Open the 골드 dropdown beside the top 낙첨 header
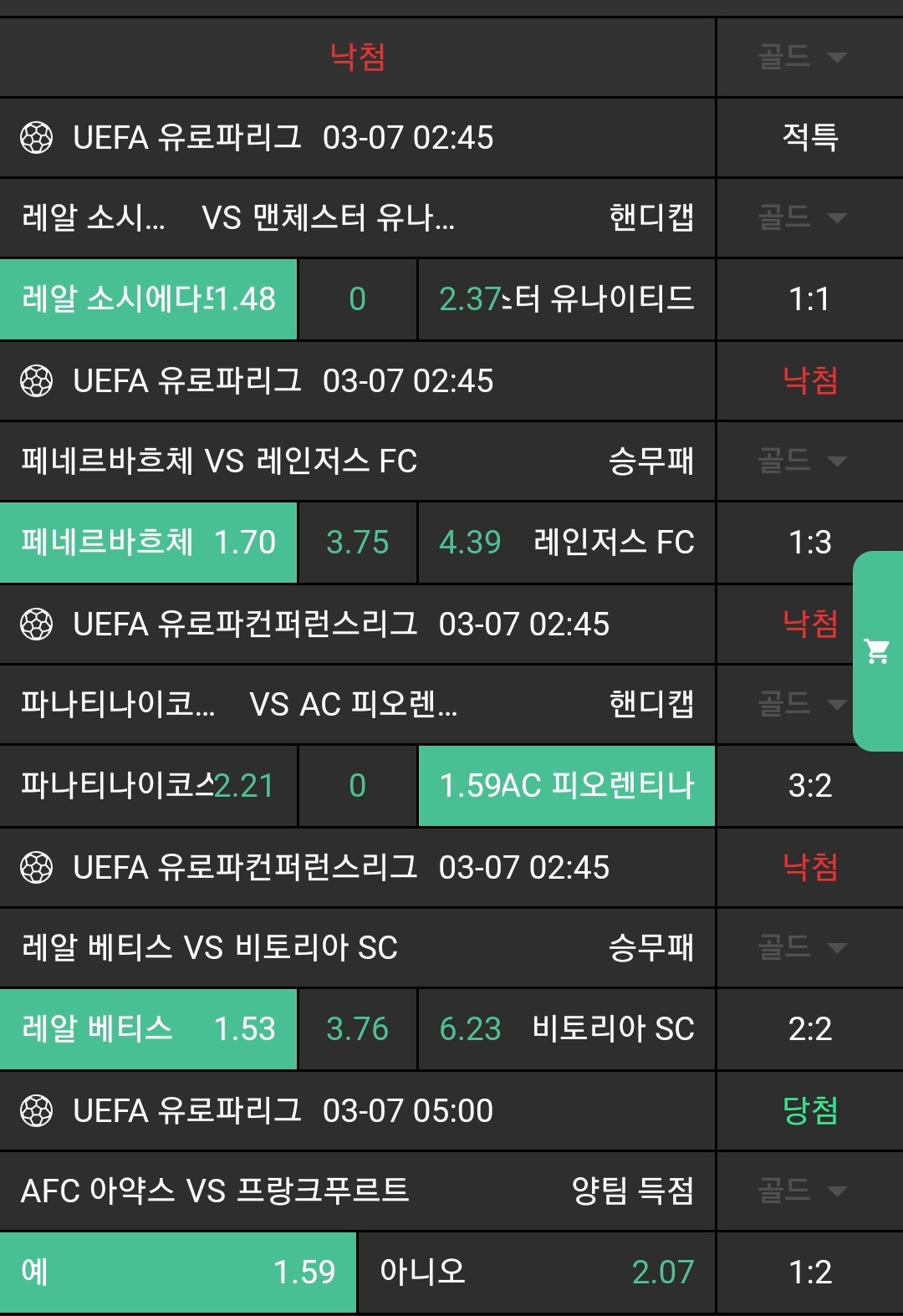903x1316 pixels. pos(802,57)
